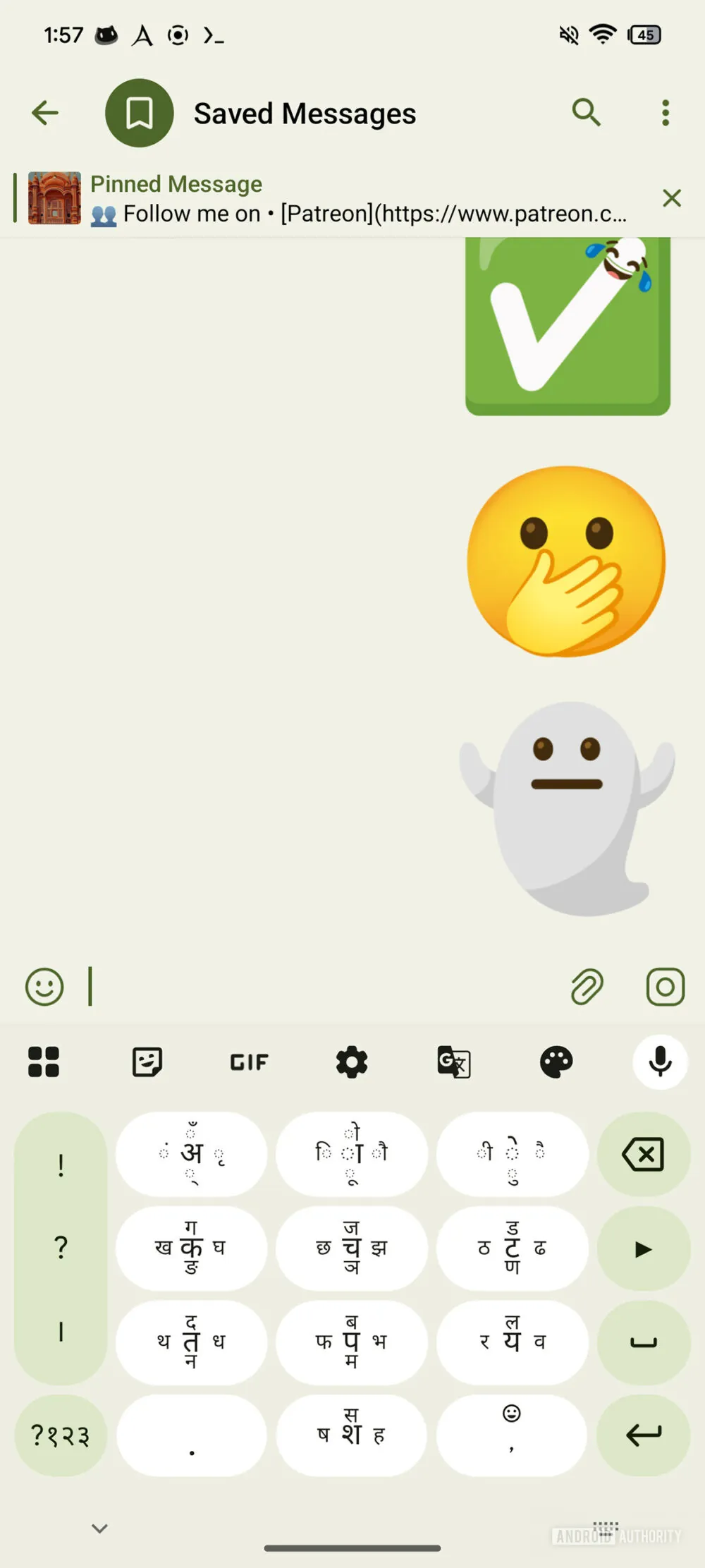Open the GIF search on keyboard

pyautogui.click(x=249, y=1062)
